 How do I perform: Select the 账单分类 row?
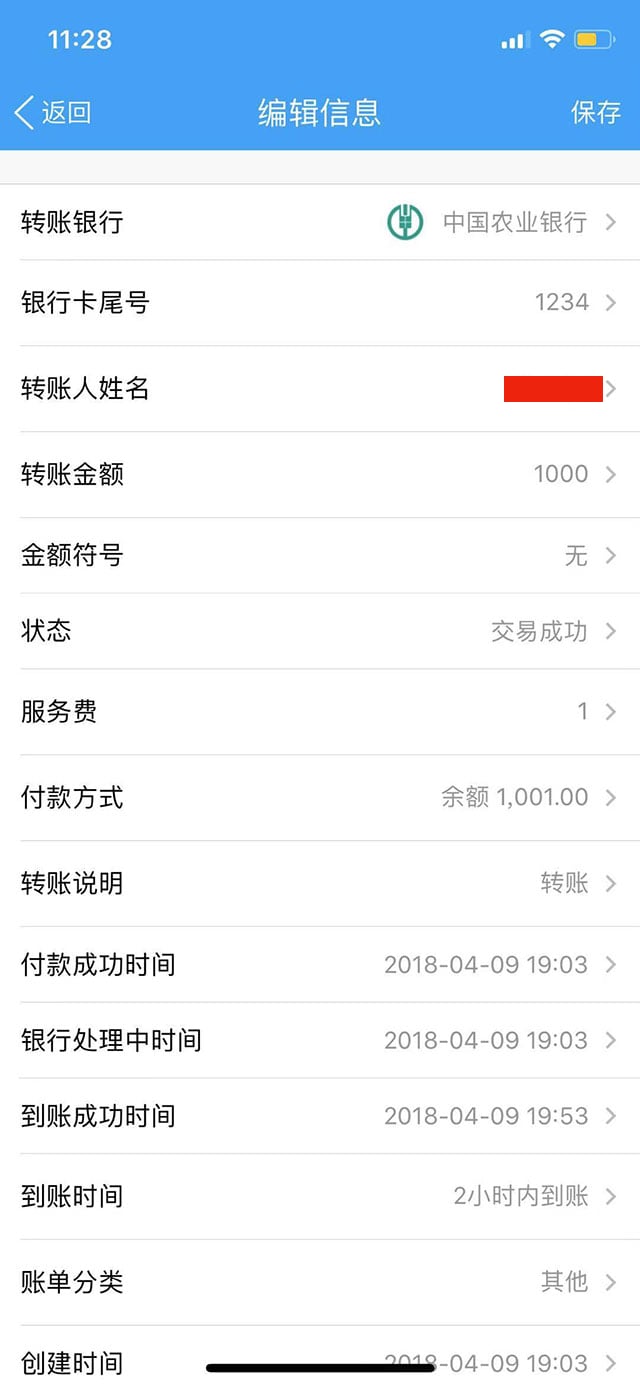320,1282
